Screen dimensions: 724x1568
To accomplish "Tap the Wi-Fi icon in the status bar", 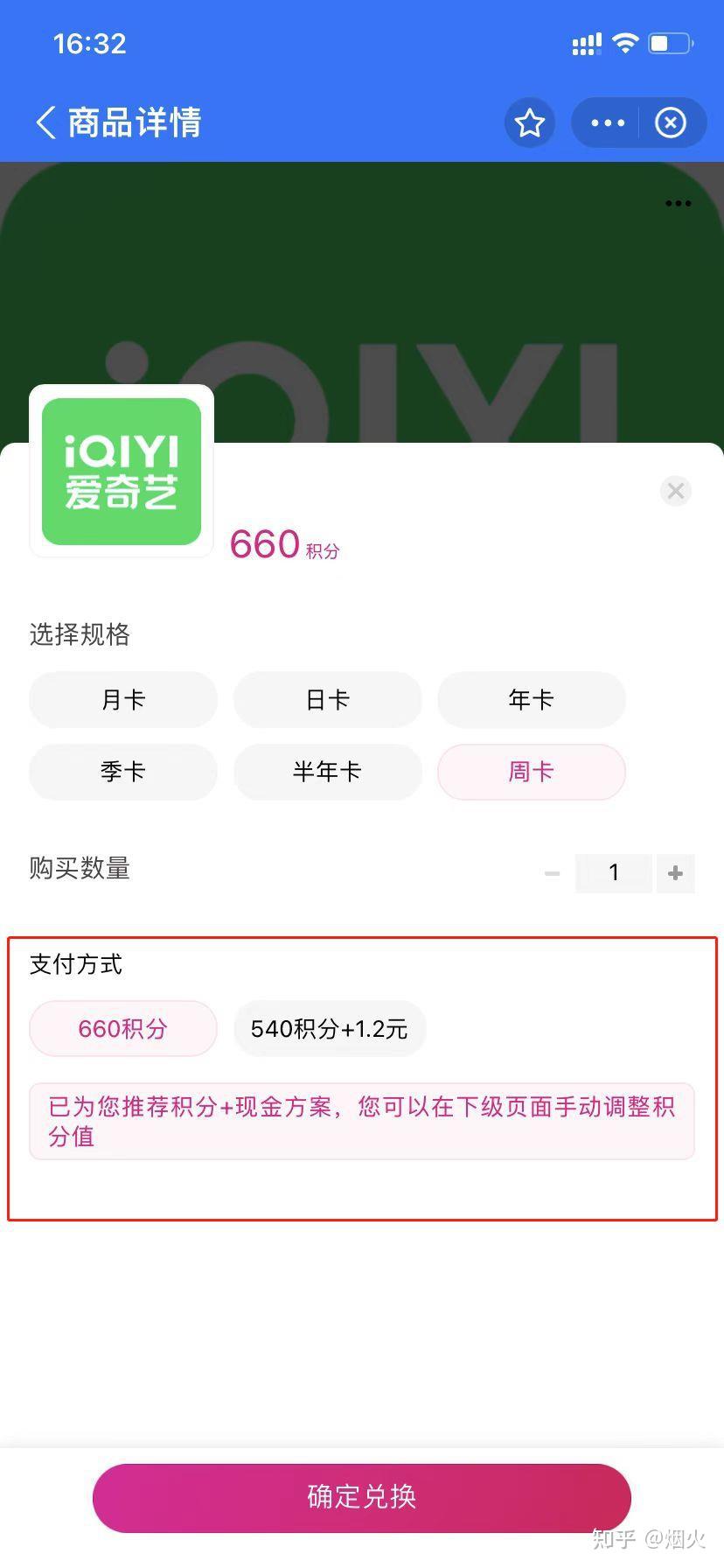I will point(626,42).
